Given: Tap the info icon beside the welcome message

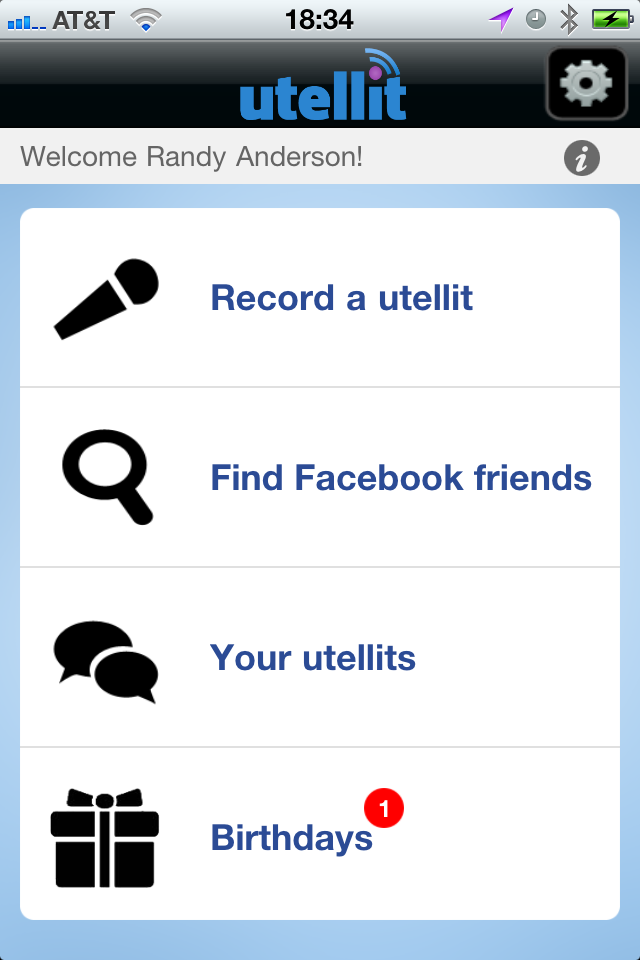Looking at the screenshot, I should click(582, 158).
